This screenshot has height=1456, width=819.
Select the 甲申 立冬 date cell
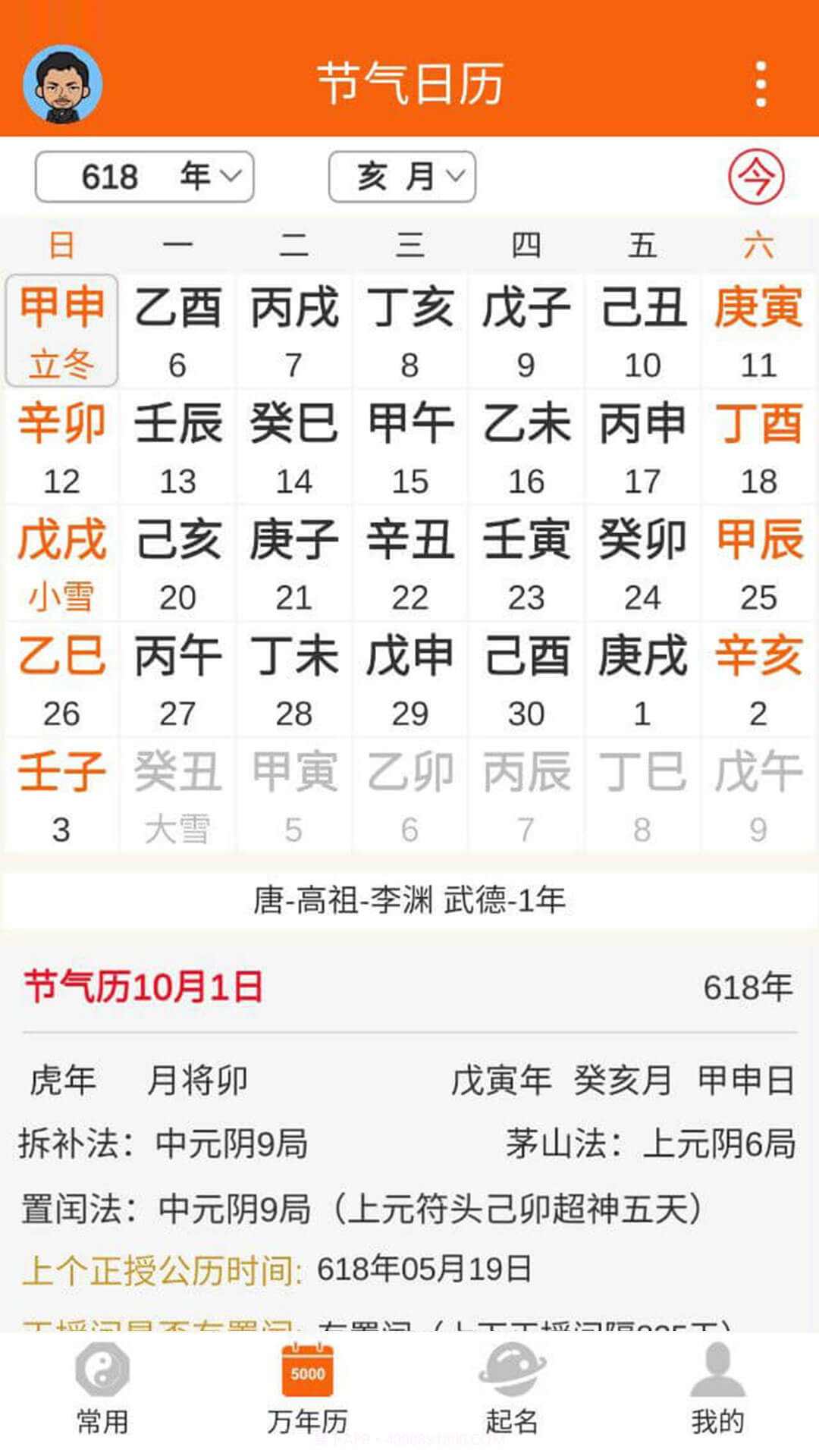point(61,331)
